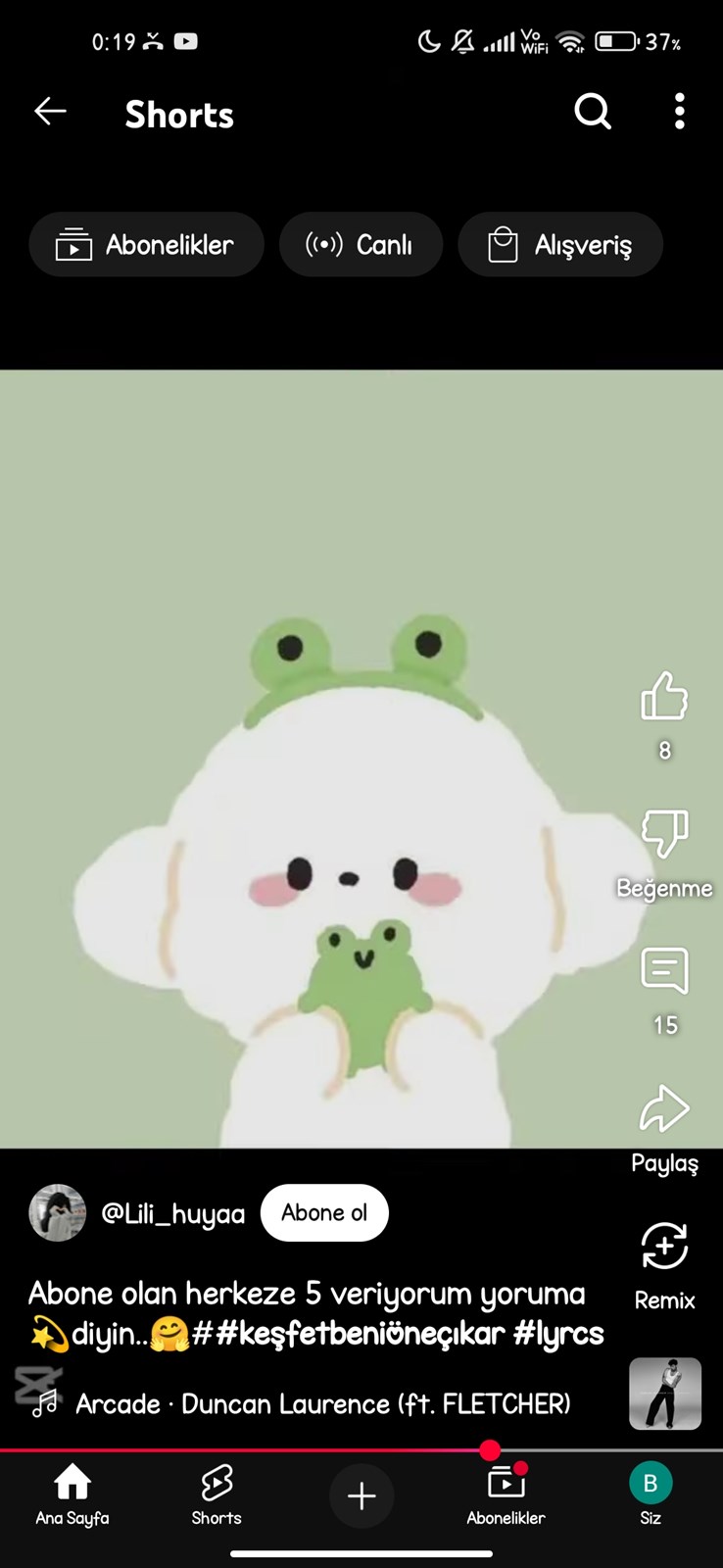Open the three-dot overflow menu

pyautogui.click(x=679, y=112)
